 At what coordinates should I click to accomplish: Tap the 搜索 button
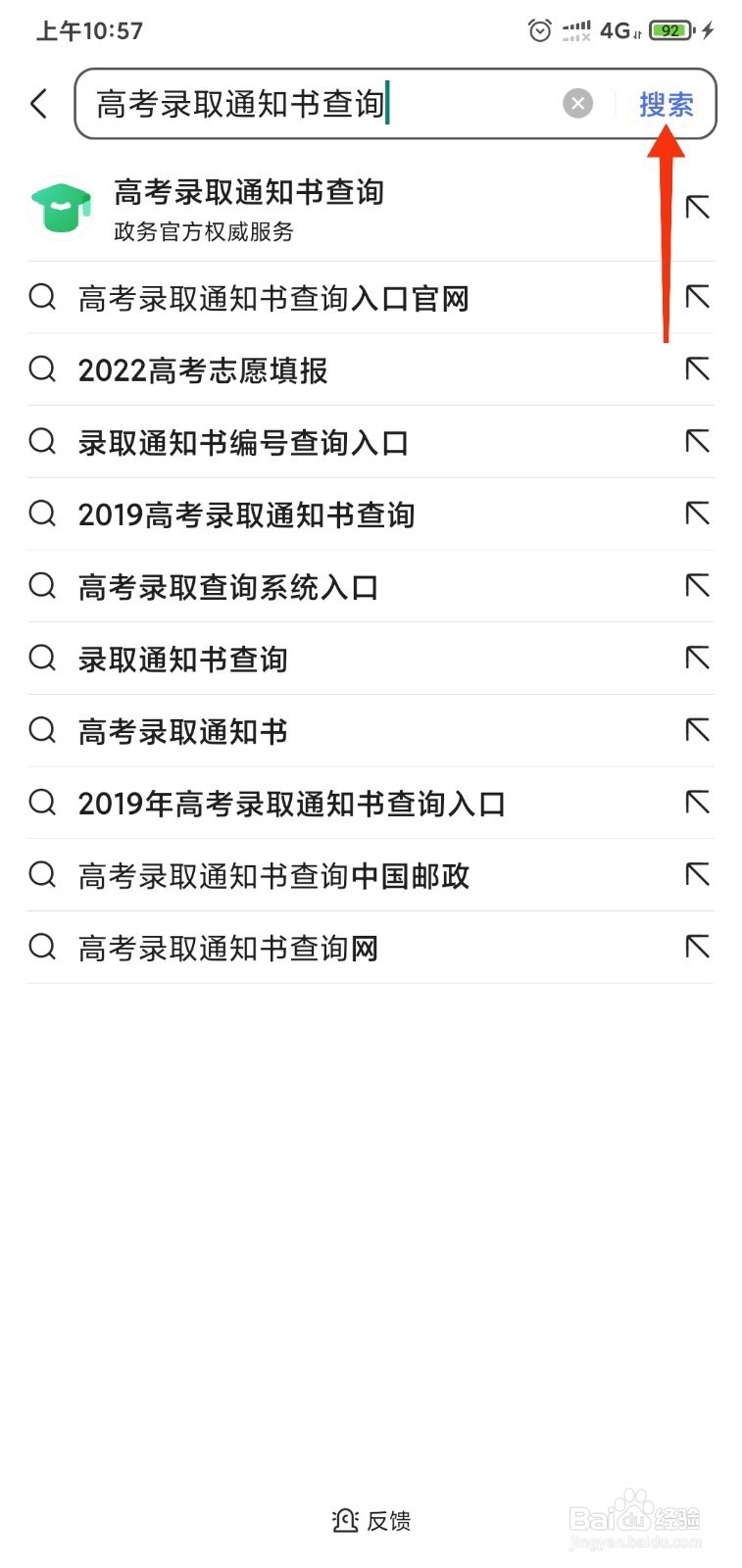tap(666, 104)
